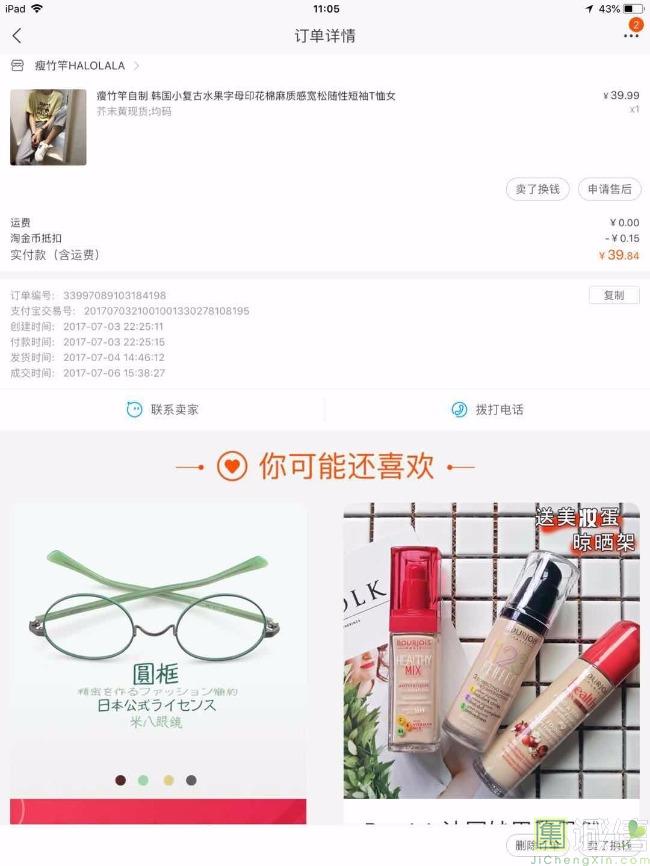Open the Bourjois foundation recommendation card

tap(491, 650)
